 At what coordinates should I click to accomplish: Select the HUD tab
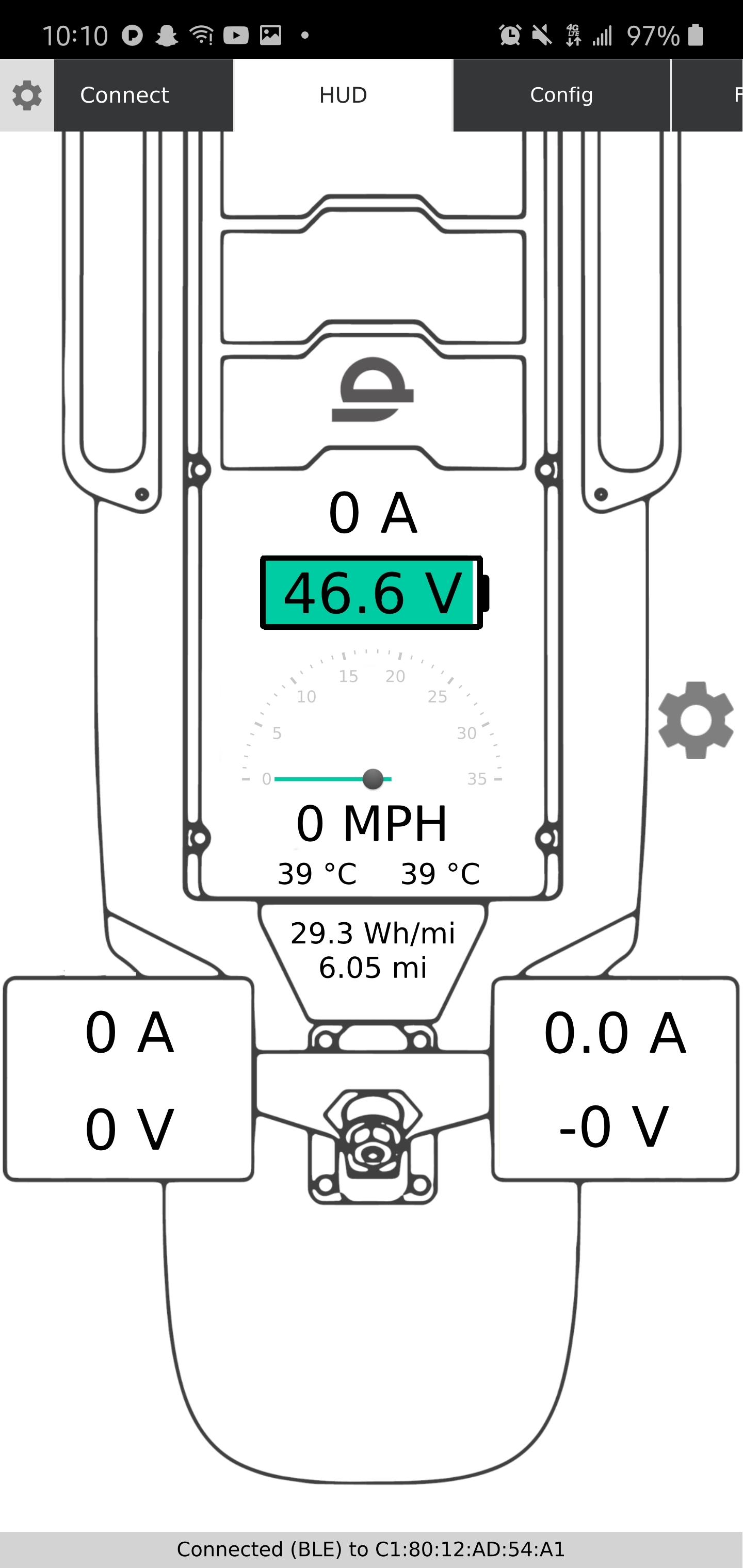pos(343,95)
